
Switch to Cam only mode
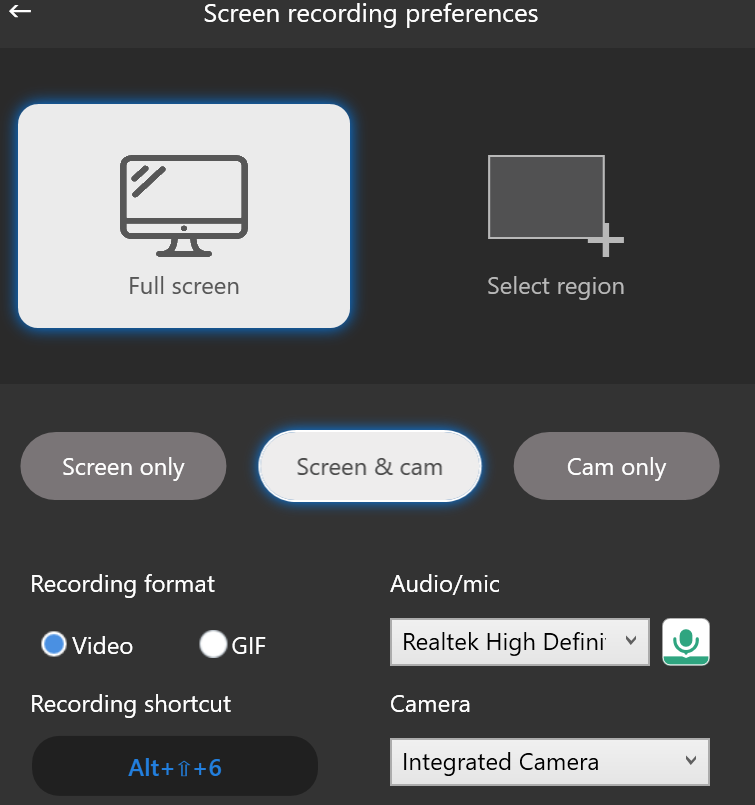point(615,466)
